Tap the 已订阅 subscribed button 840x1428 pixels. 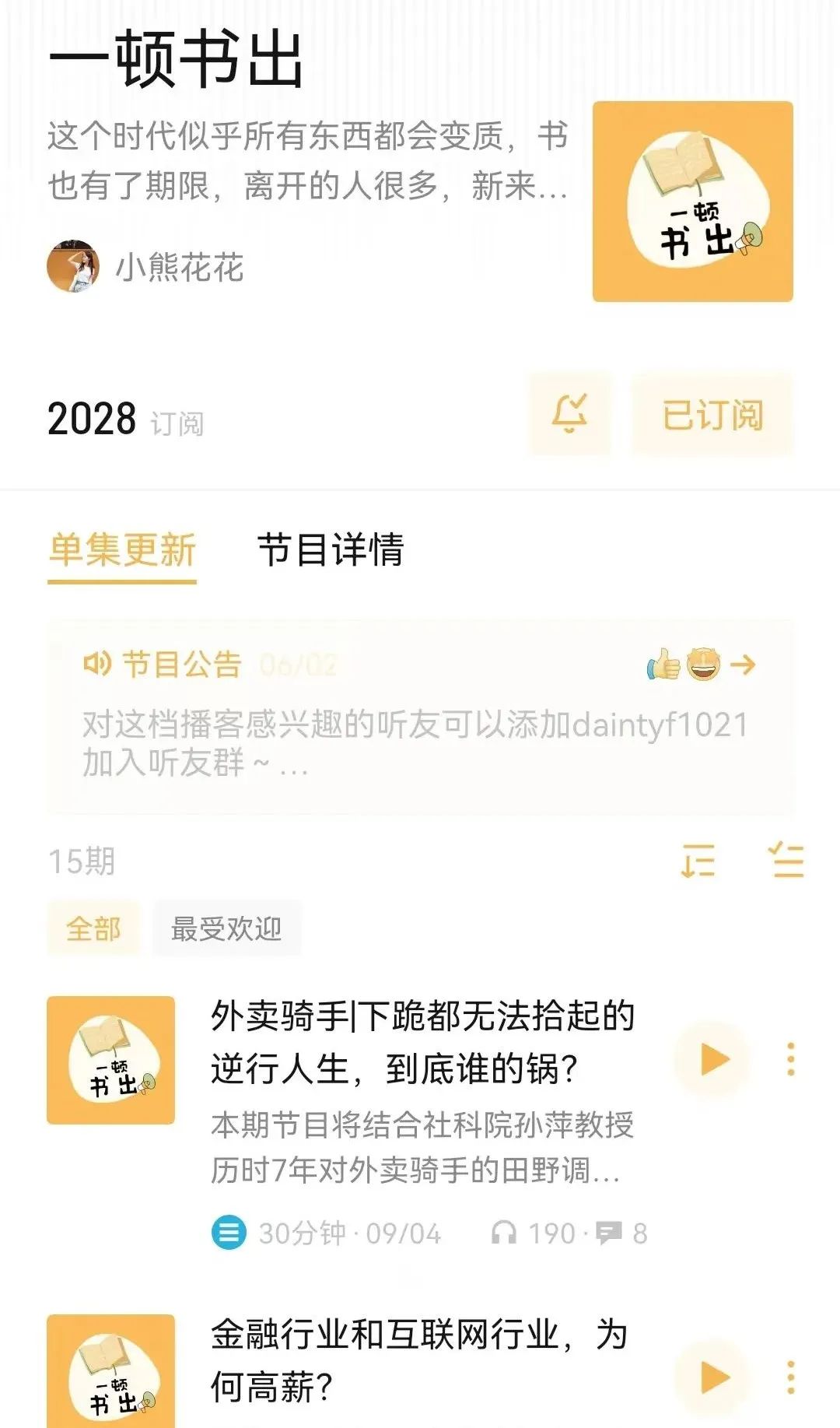tap(712, 413)
